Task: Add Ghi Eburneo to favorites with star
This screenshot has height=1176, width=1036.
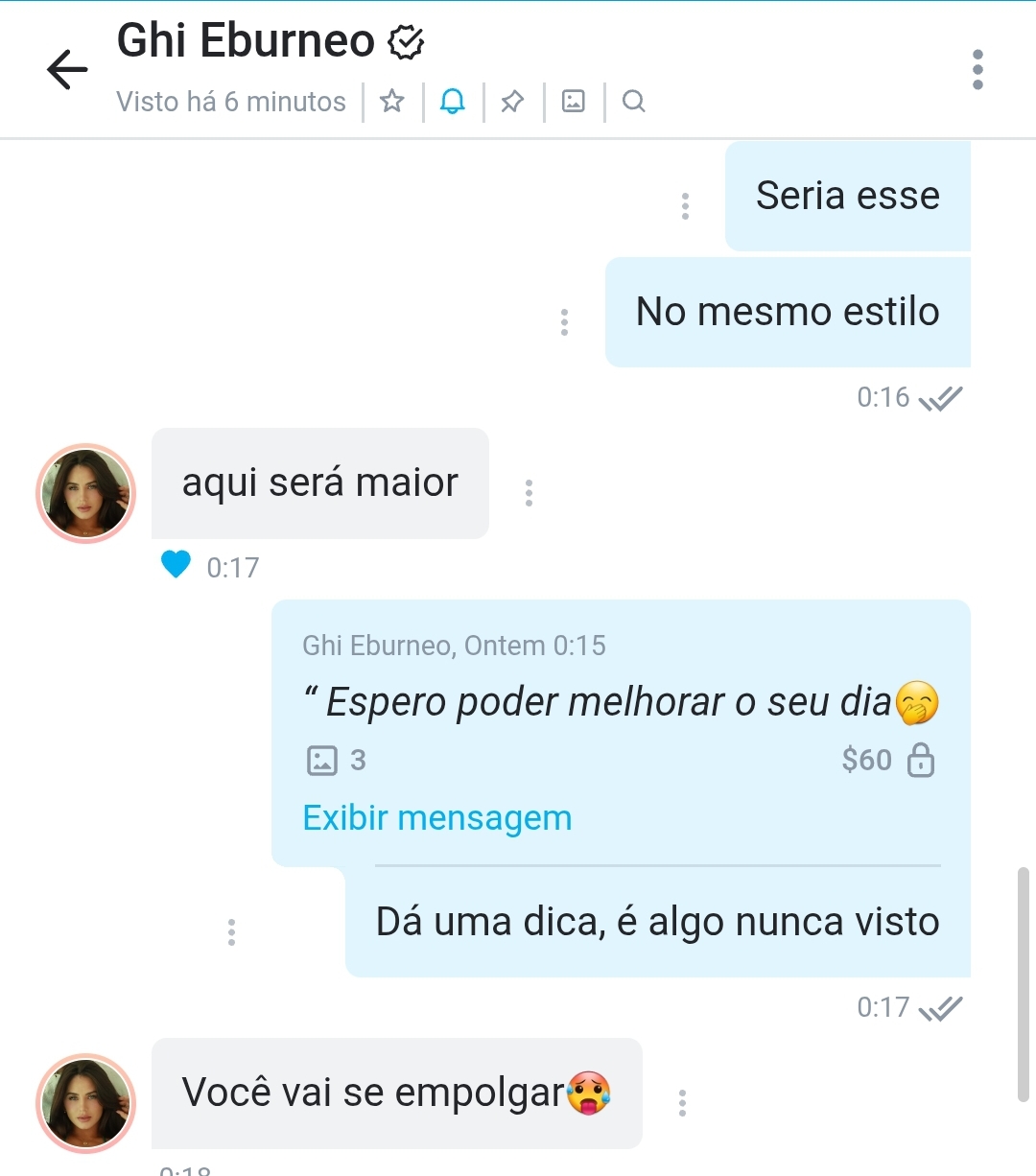Action: point(392,101)
